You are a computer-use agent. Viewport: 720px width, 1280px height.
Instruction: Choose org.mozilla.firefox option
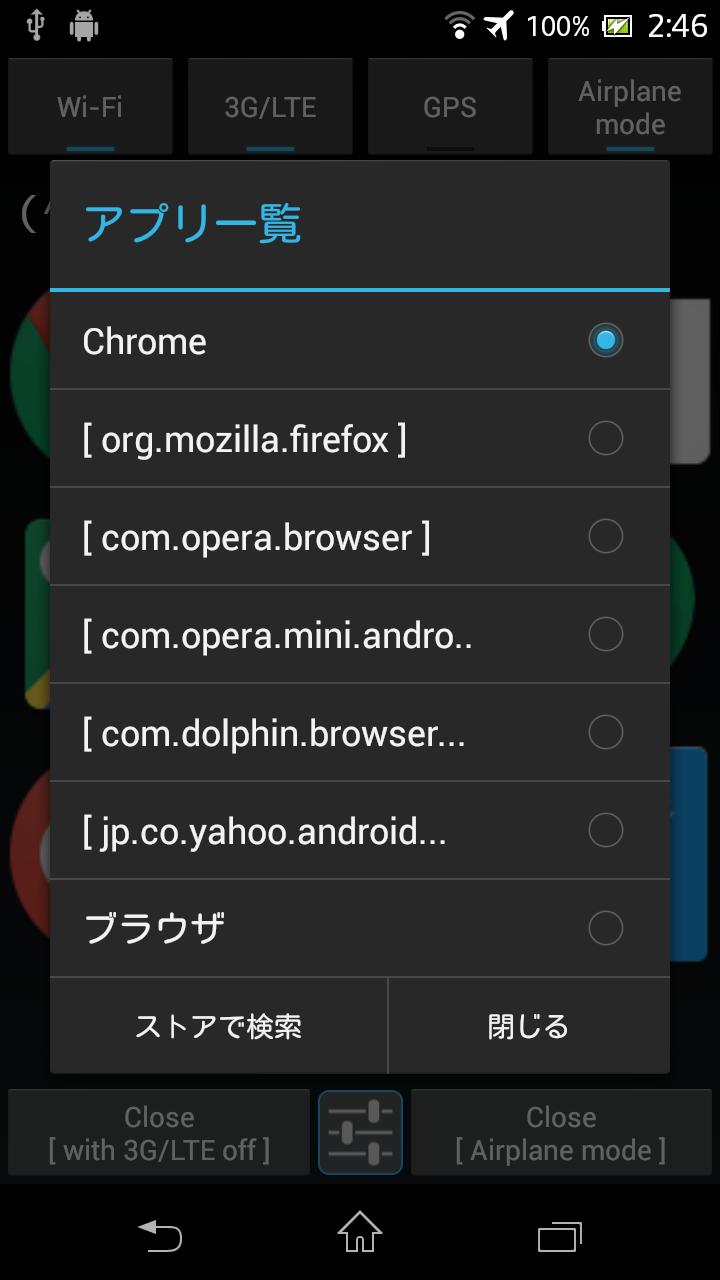click(359, 439)
